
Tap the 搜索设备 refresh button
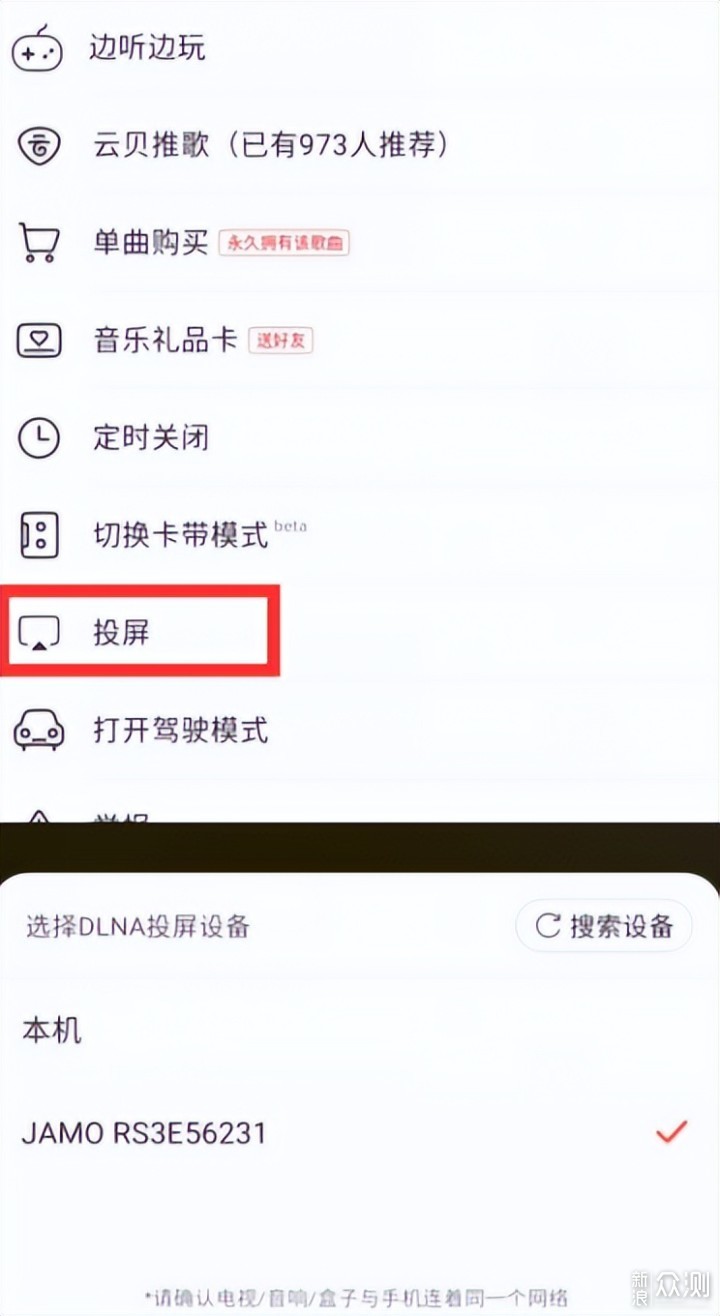604,926
